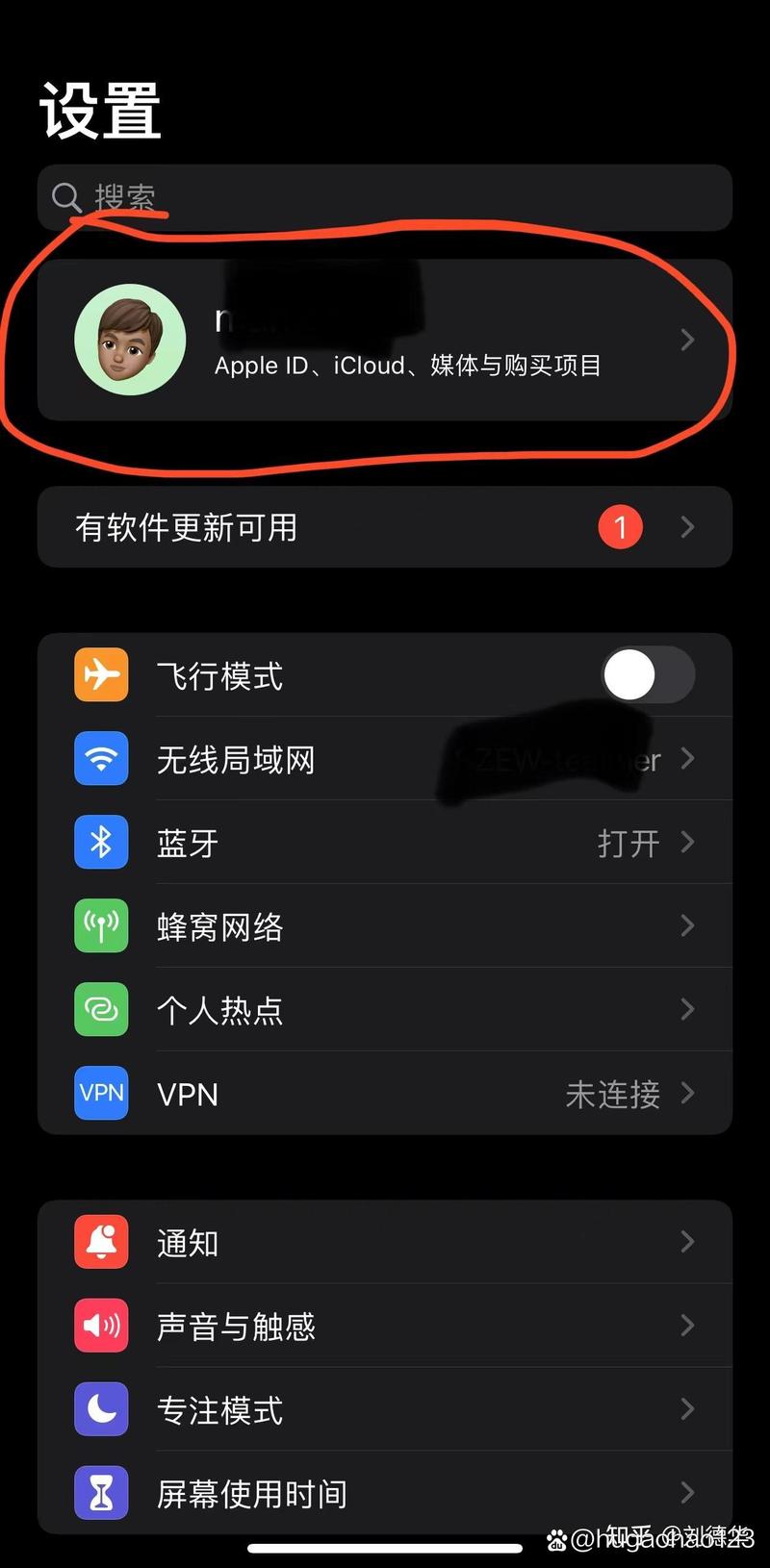
Task: Expand the Bluetooth row chevron
Action: point(687,842)
